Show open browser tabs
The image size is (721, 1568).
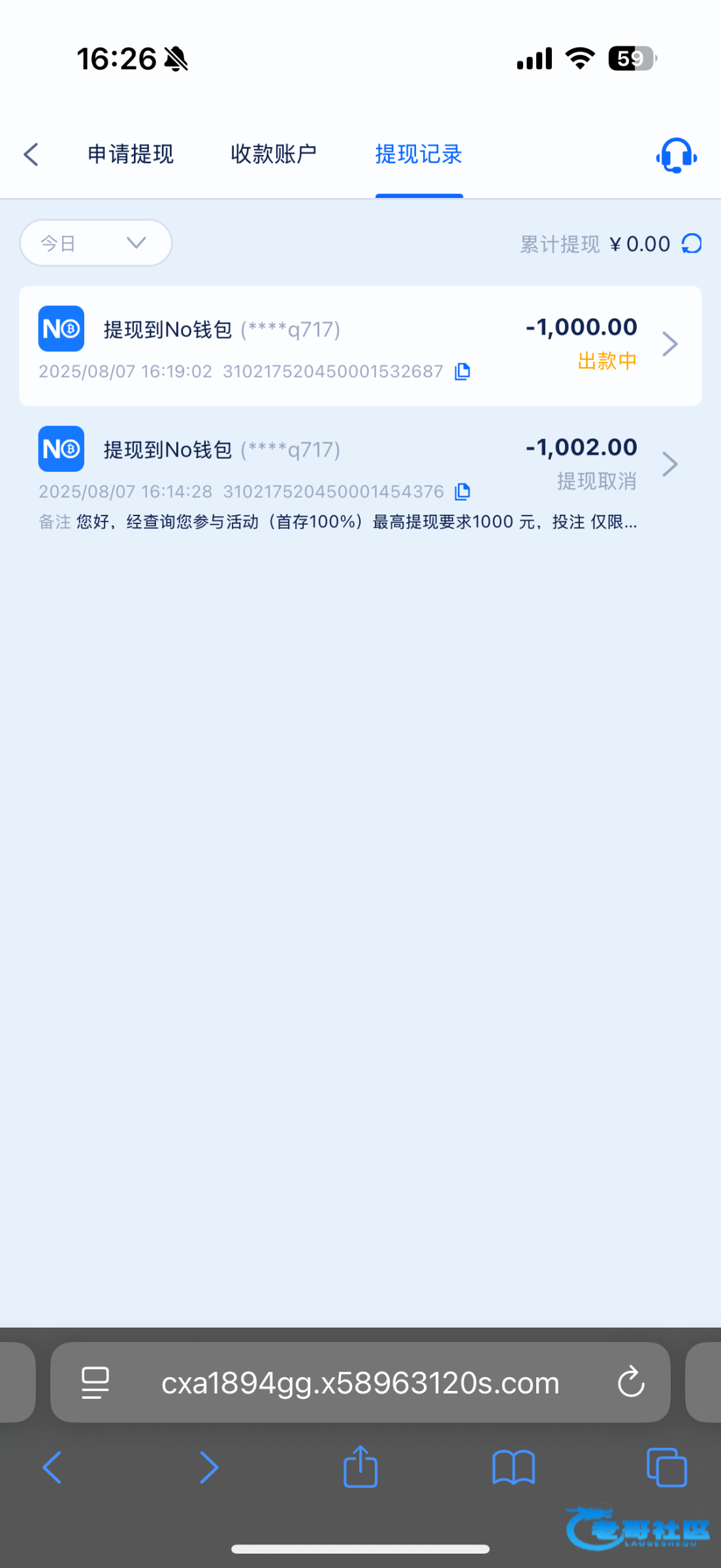[666, 1468]
